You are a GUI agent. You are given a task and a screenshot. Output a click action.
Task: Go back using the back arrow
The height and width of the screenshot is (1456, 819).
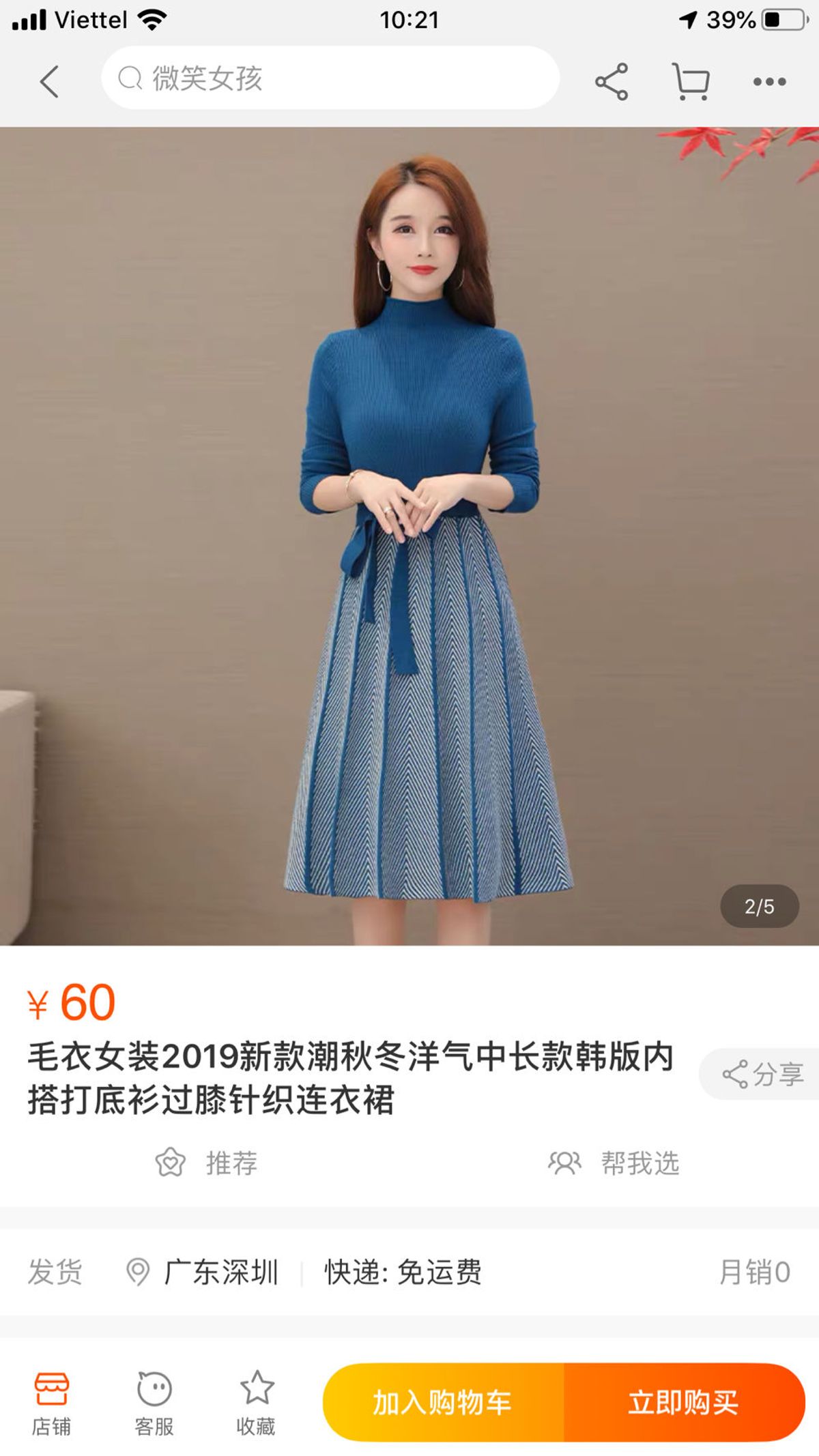click(x=49, y=82)
